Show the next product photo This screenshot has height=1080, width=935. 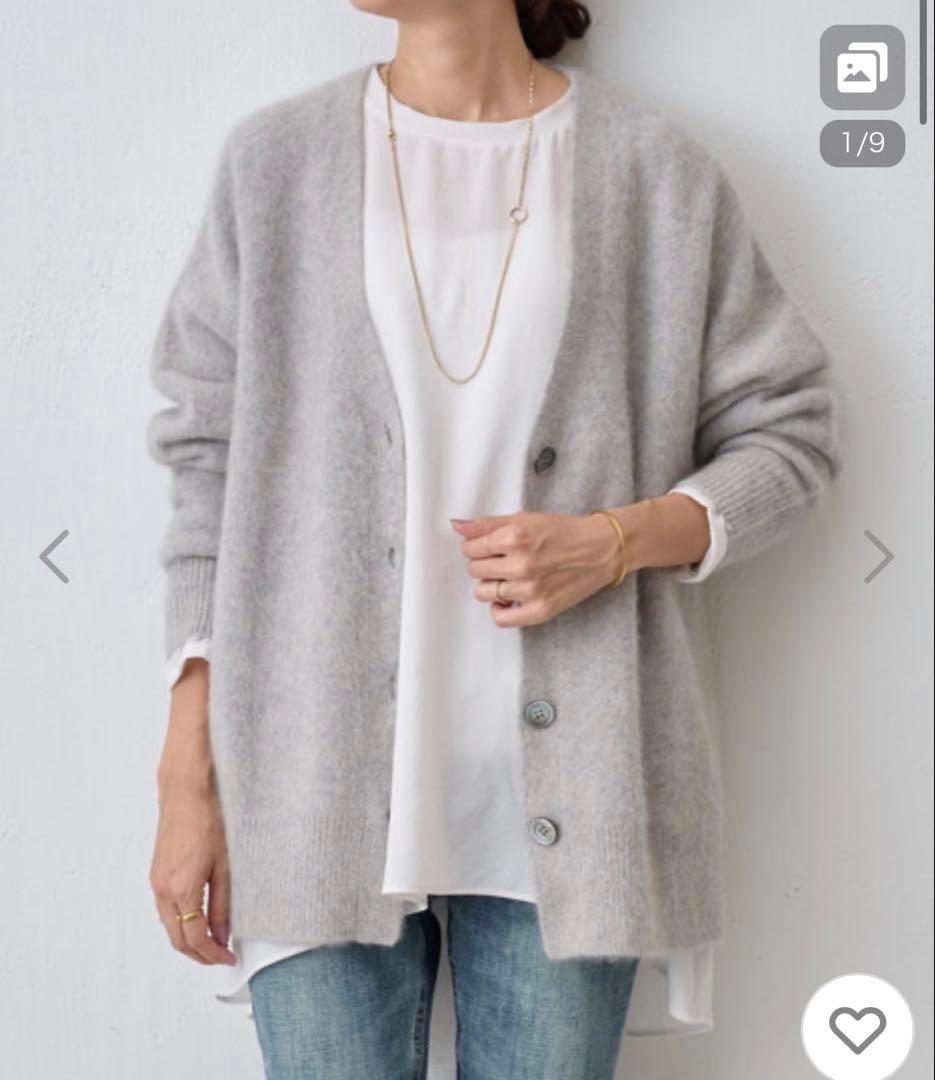(x=878, y=556)
